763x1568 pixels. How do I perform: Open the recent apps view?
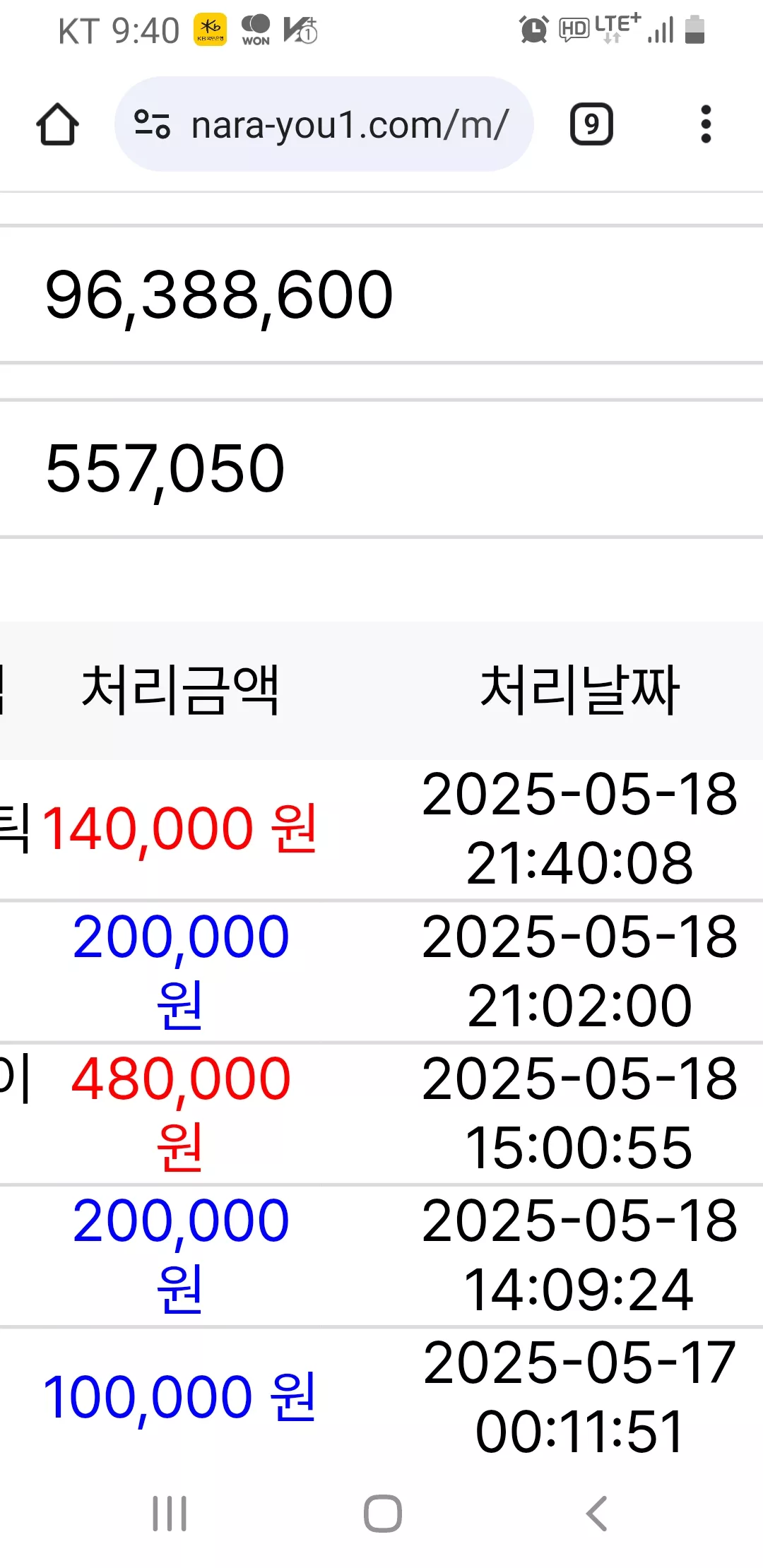[170, 1514]
